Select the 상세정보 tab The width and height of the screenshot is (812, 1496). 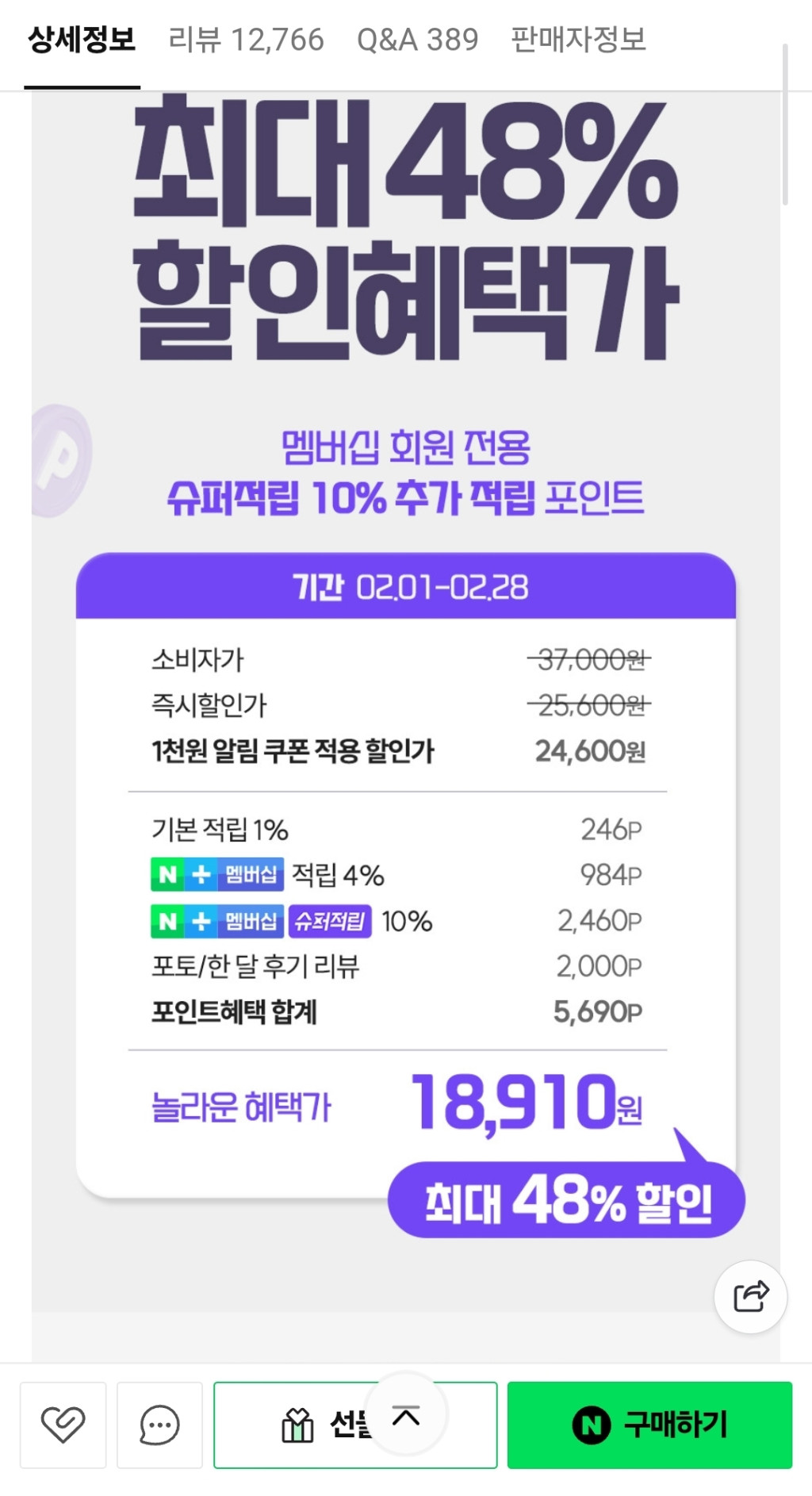pyautogui.click(x=82, y=40)
